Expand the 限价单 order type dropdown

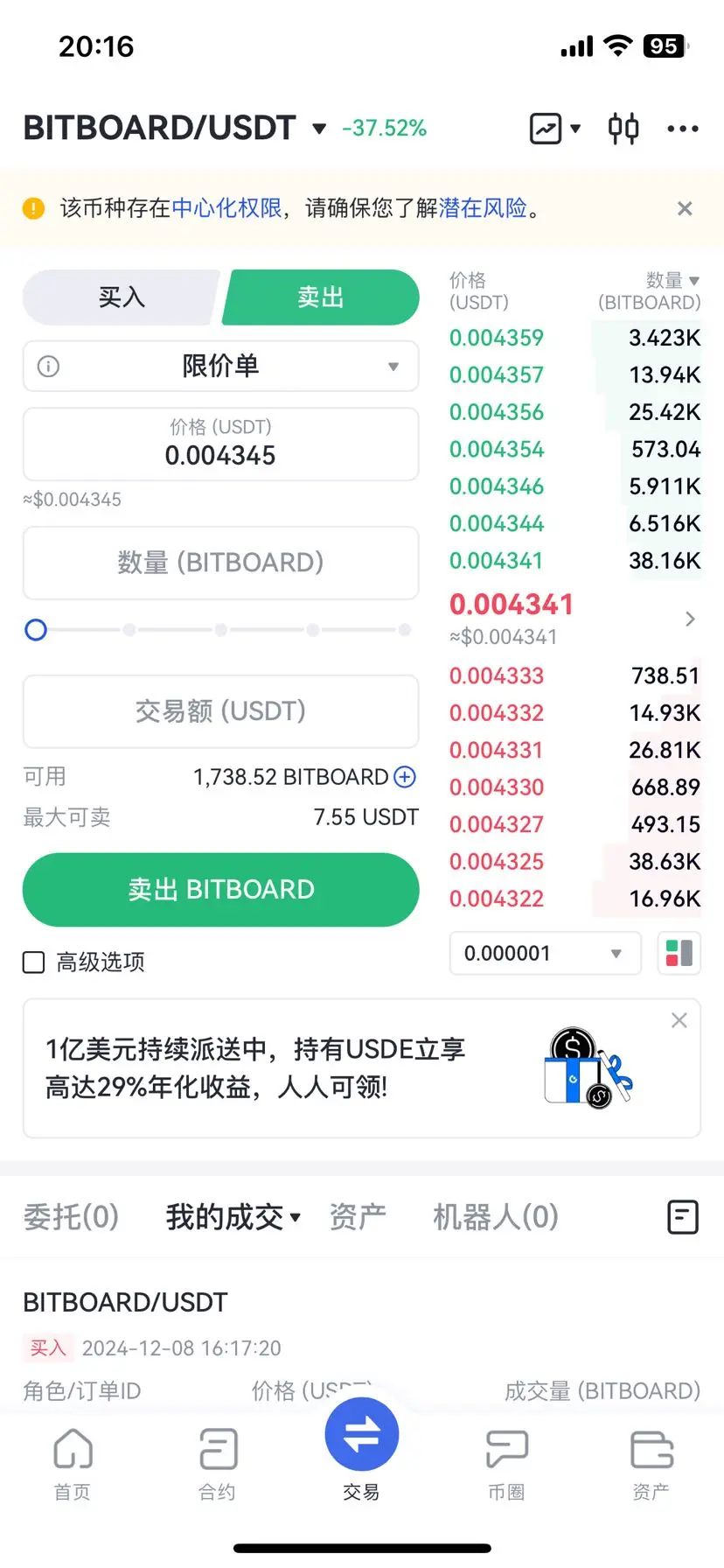220,366
